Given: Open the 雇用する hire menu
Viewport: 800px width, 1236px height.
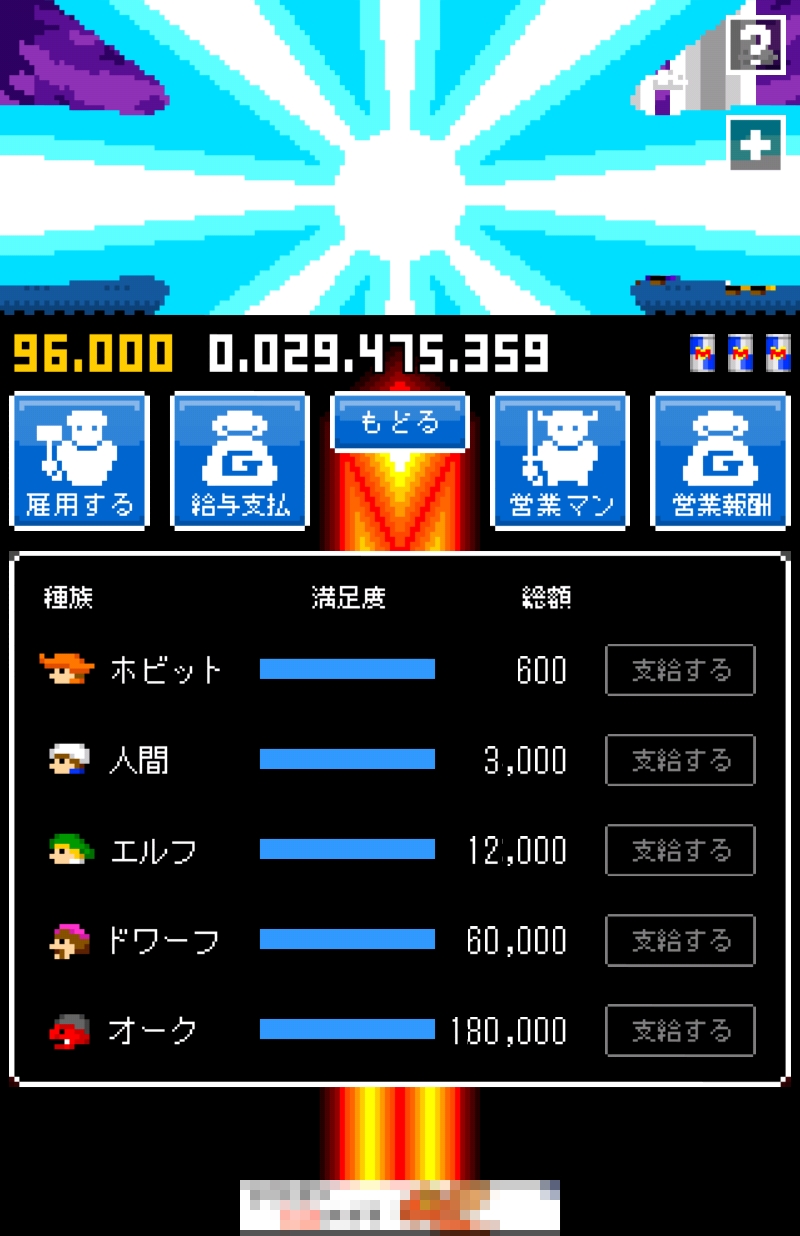Looking at the screenshot, I should [x=79, y=461].
